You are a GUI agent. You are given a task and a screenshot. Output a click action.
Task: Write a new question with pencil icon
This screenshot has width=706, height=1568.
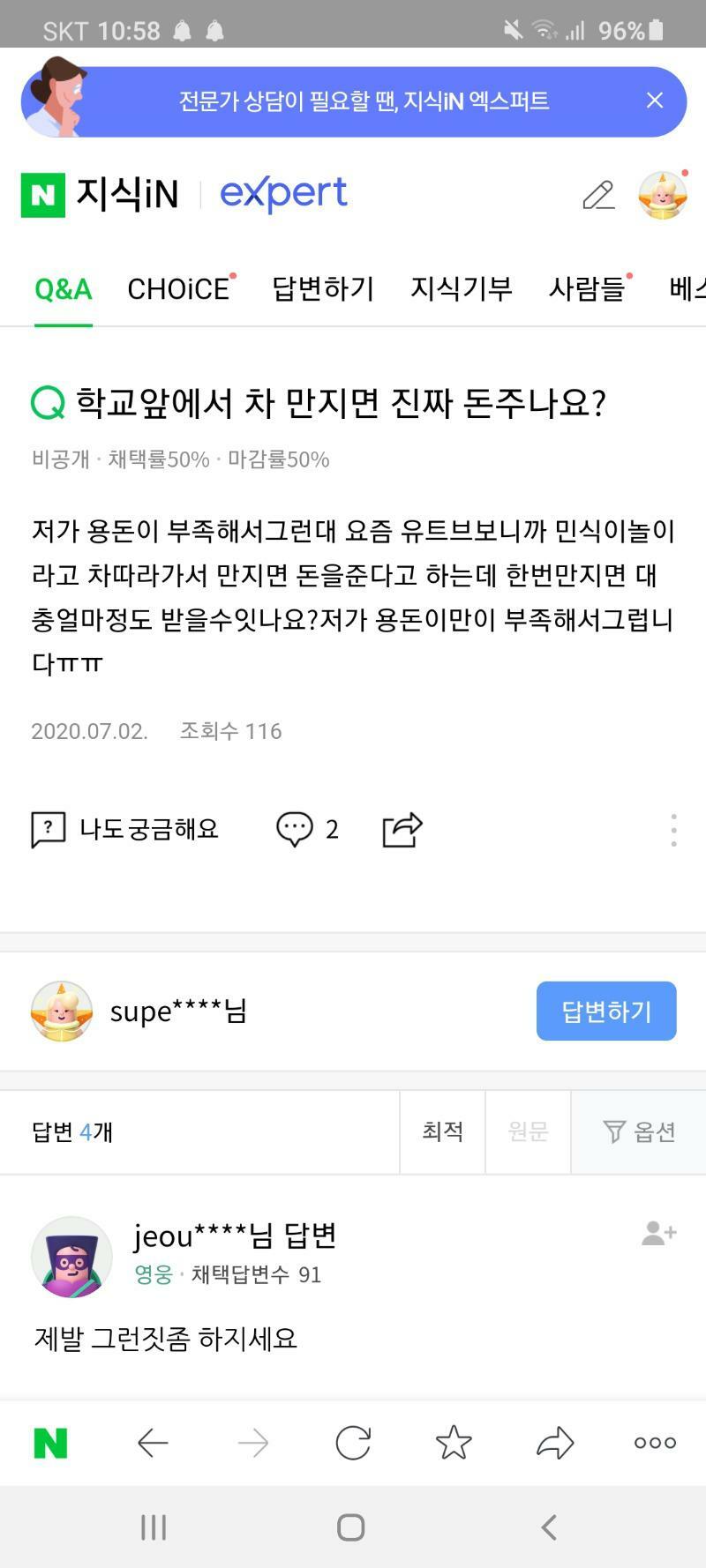coord(598,195)
